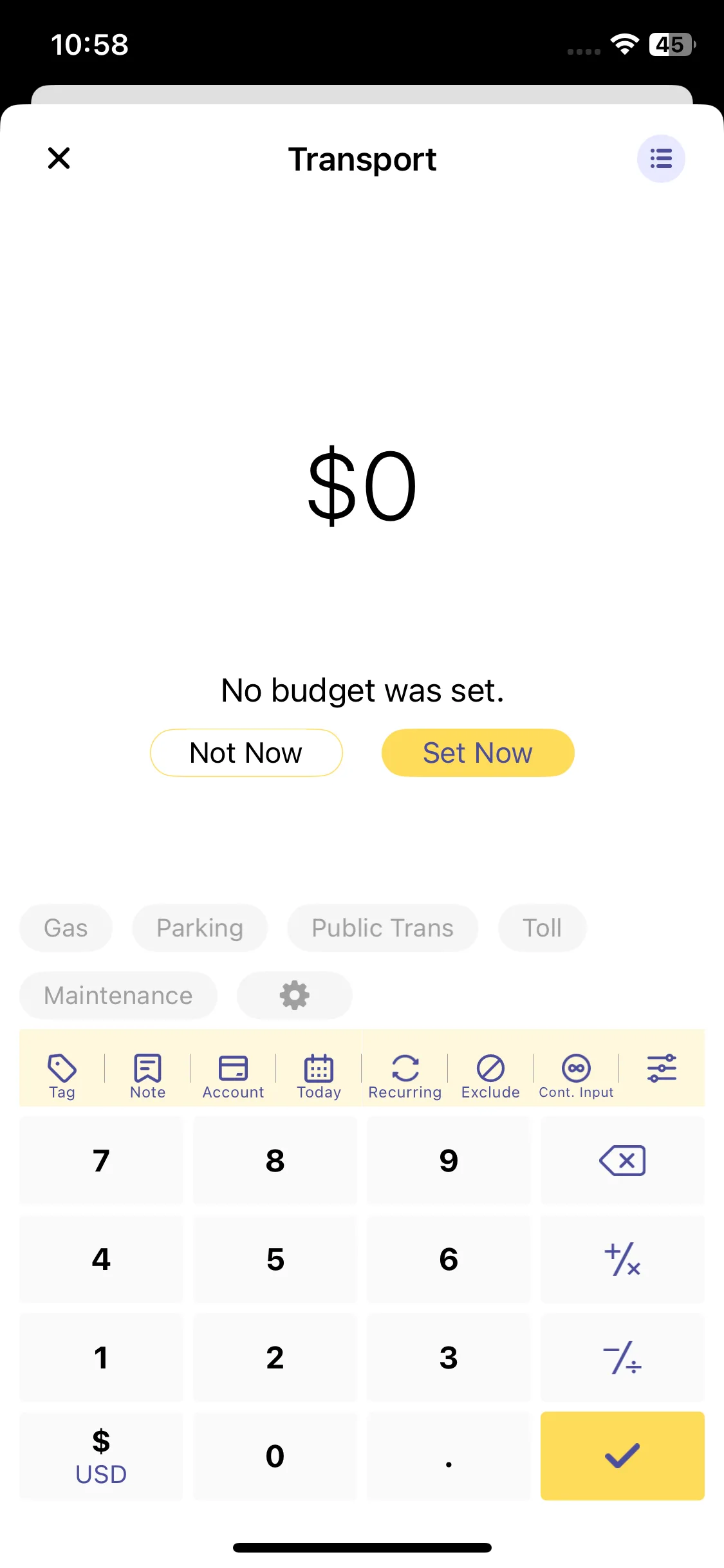Open the sliders options icon
The image size is (724, 1568).
pos(662,1069)
